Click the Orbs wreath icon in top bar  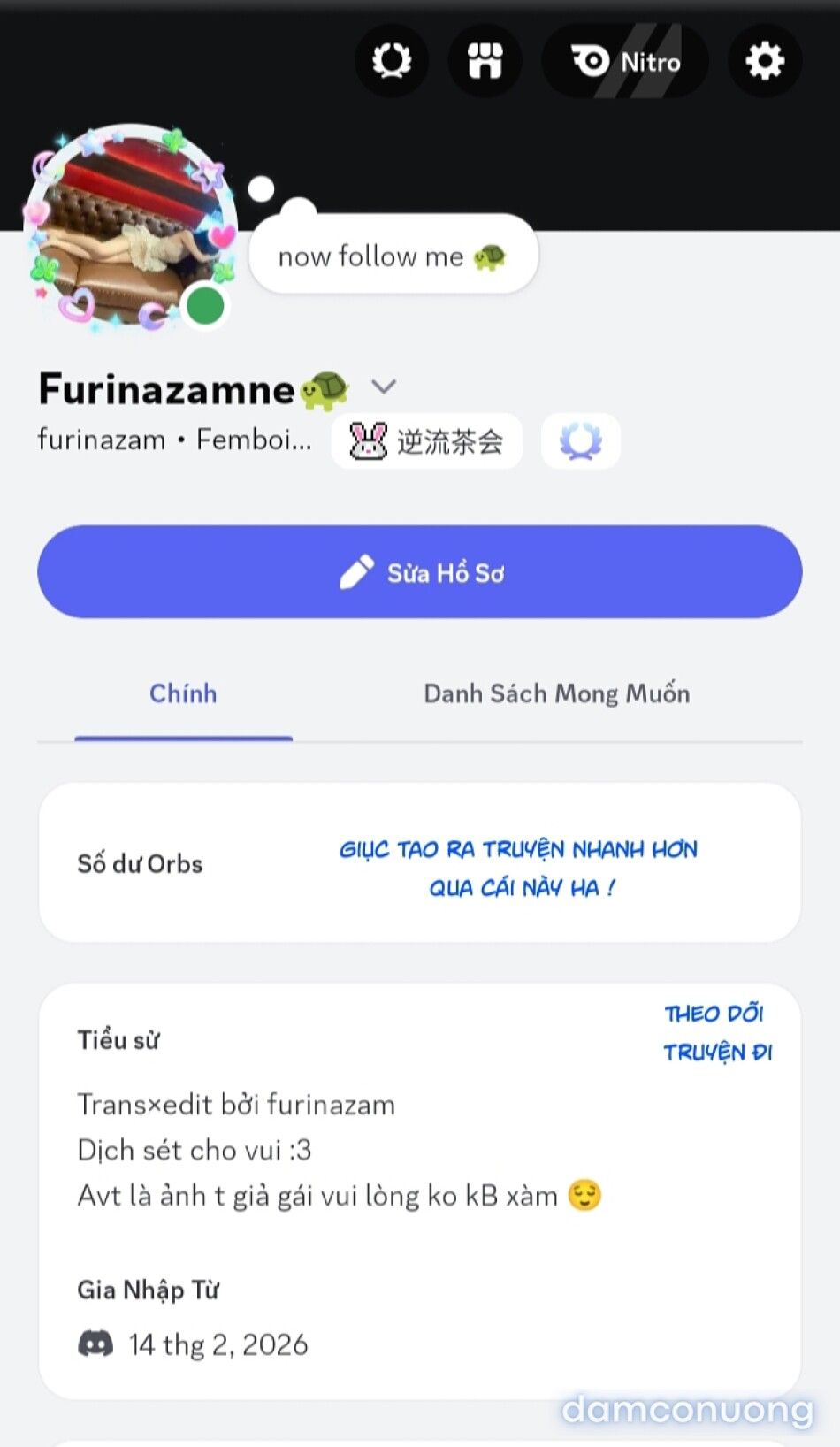tap(392, 60)
